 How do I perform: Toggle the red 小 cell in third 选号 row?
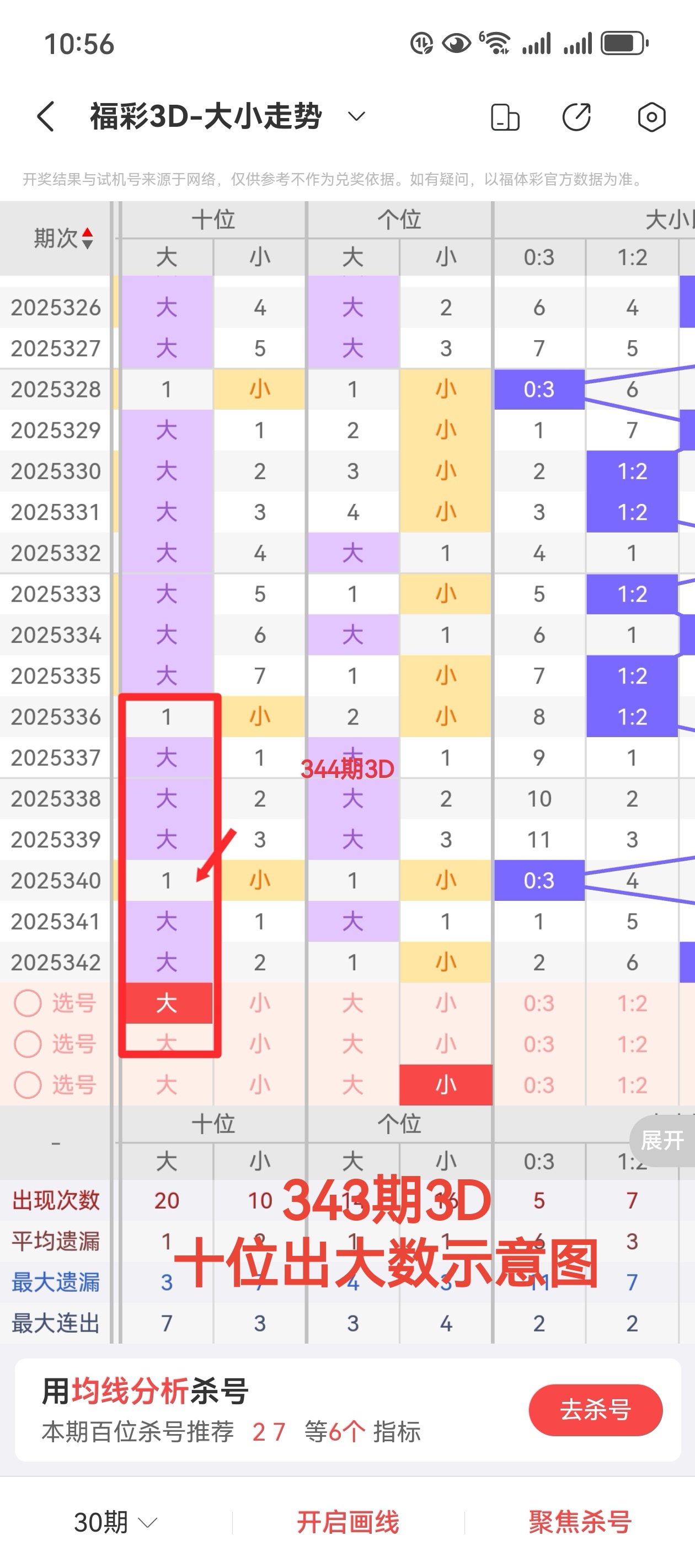click(445, 1084)
